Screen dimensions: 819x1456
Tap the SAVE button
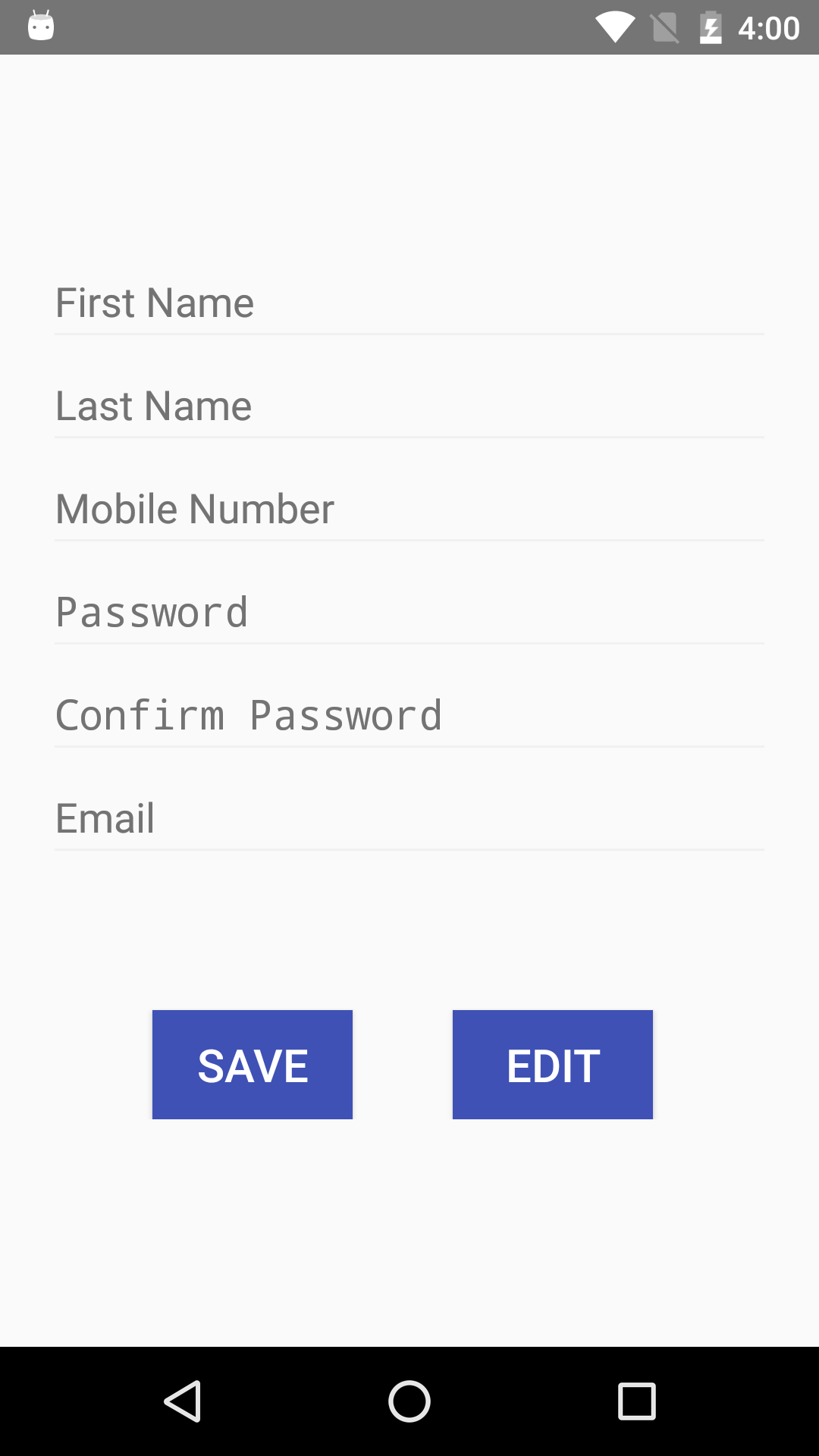click(x=253, y=1065)
